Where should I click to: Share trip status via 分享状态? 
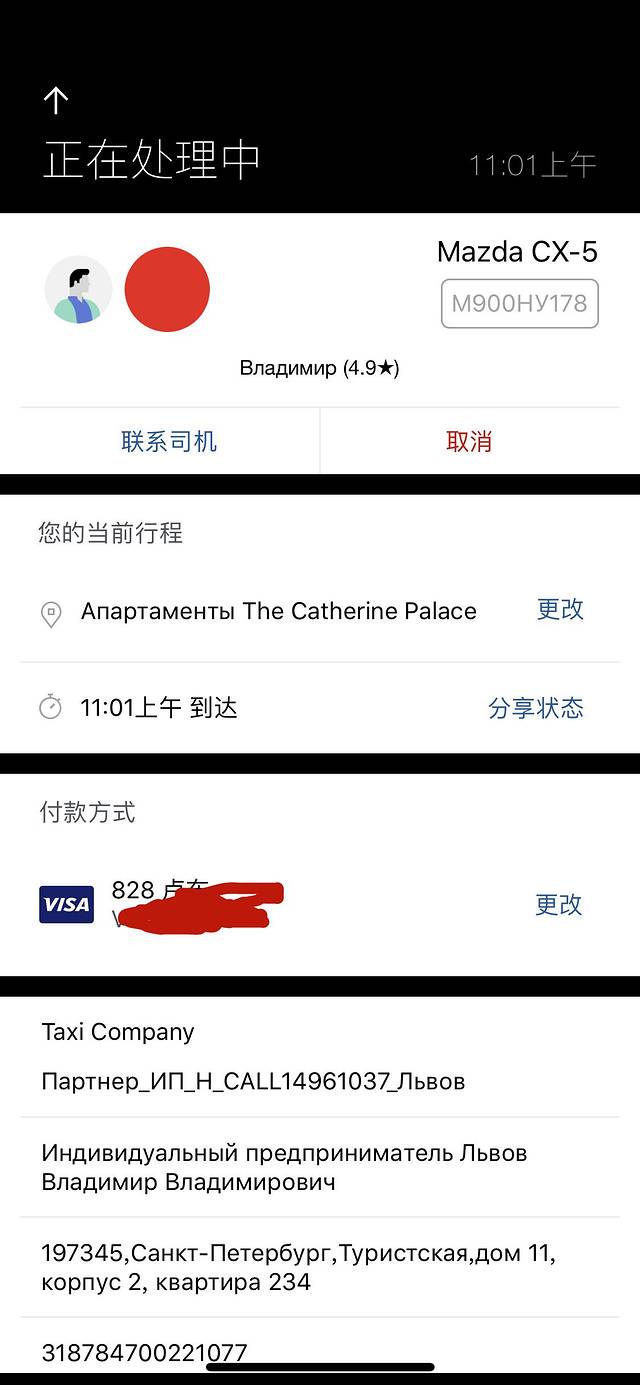(535, 708)
